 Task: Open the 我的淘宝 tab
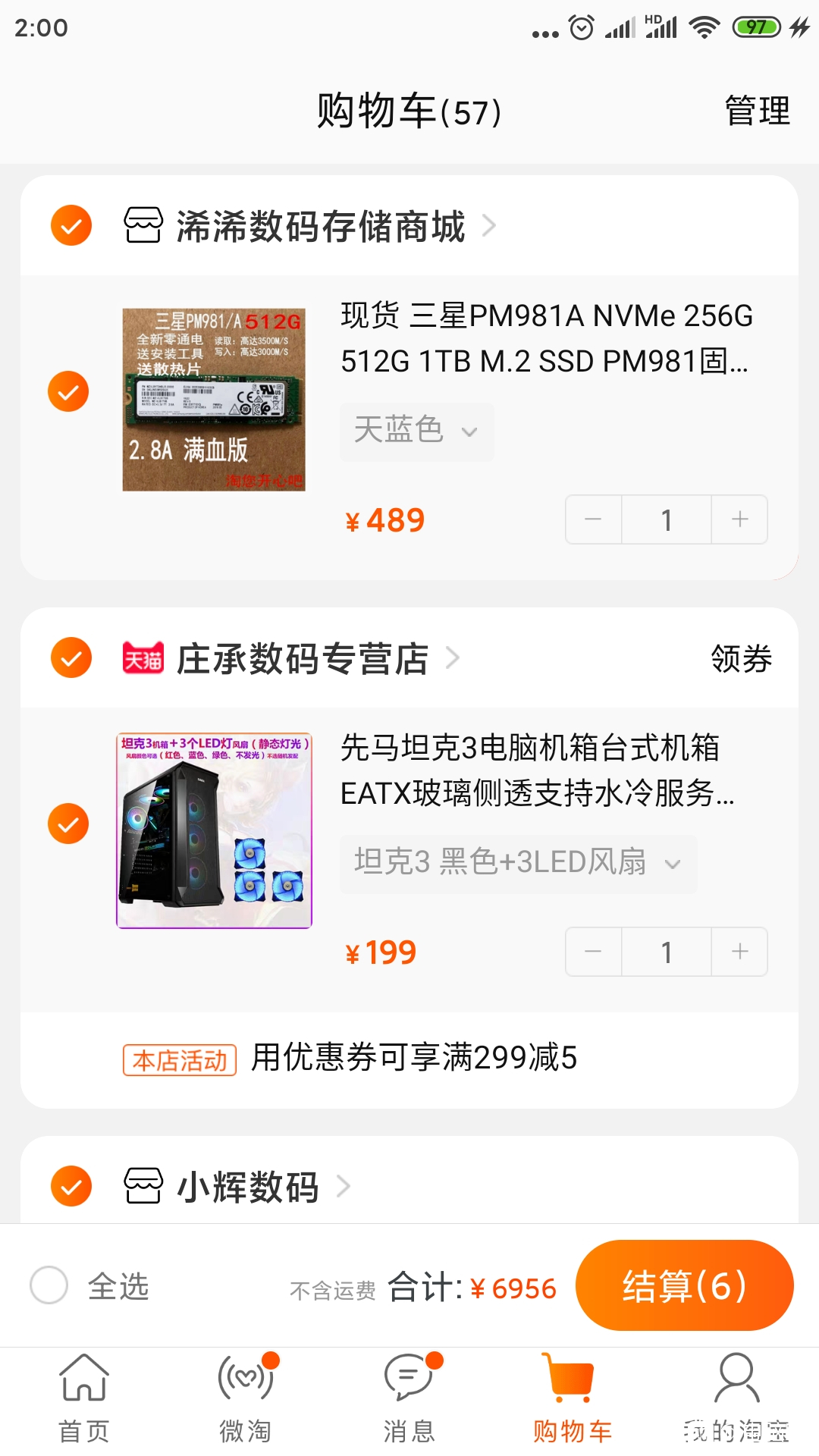736,1399
